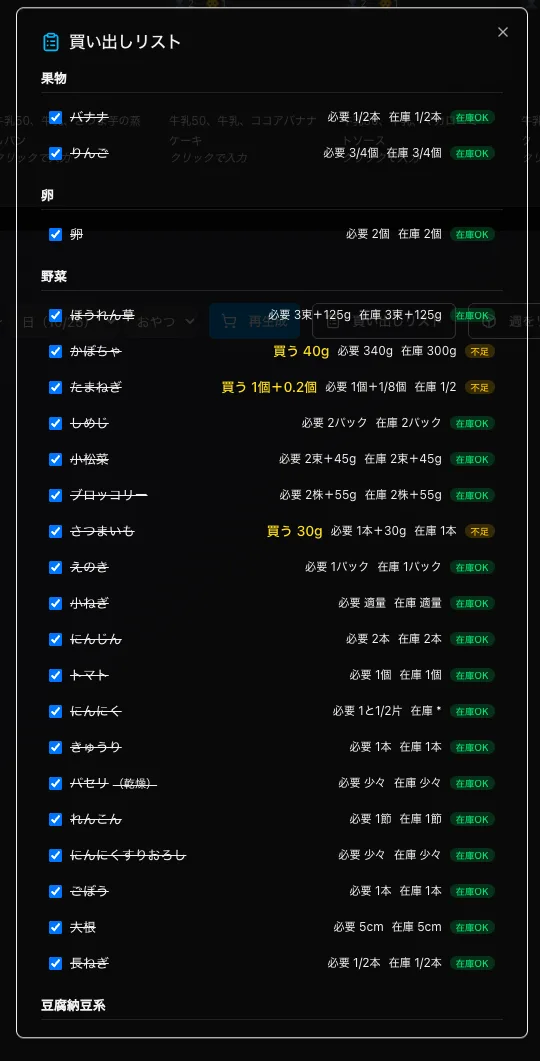Uncheck the 小ねぎ checkbox

click(x=55, y=603)
